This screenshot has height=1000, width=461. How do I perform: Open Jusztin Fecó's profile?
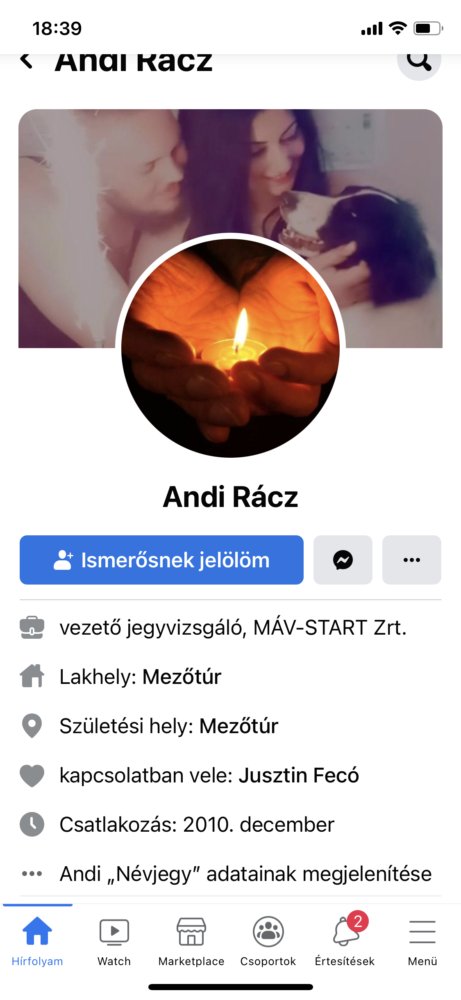point(298,776)
